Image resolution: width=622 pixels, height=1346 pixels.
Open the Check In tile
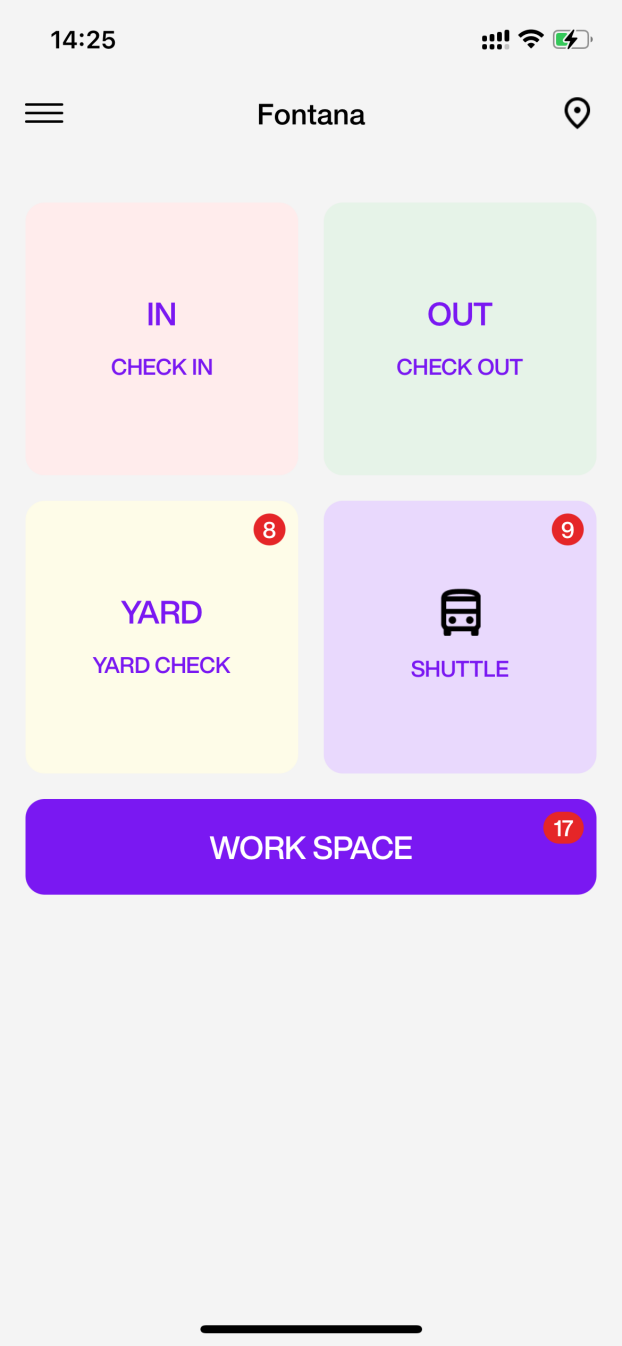(x=162, y=339)
